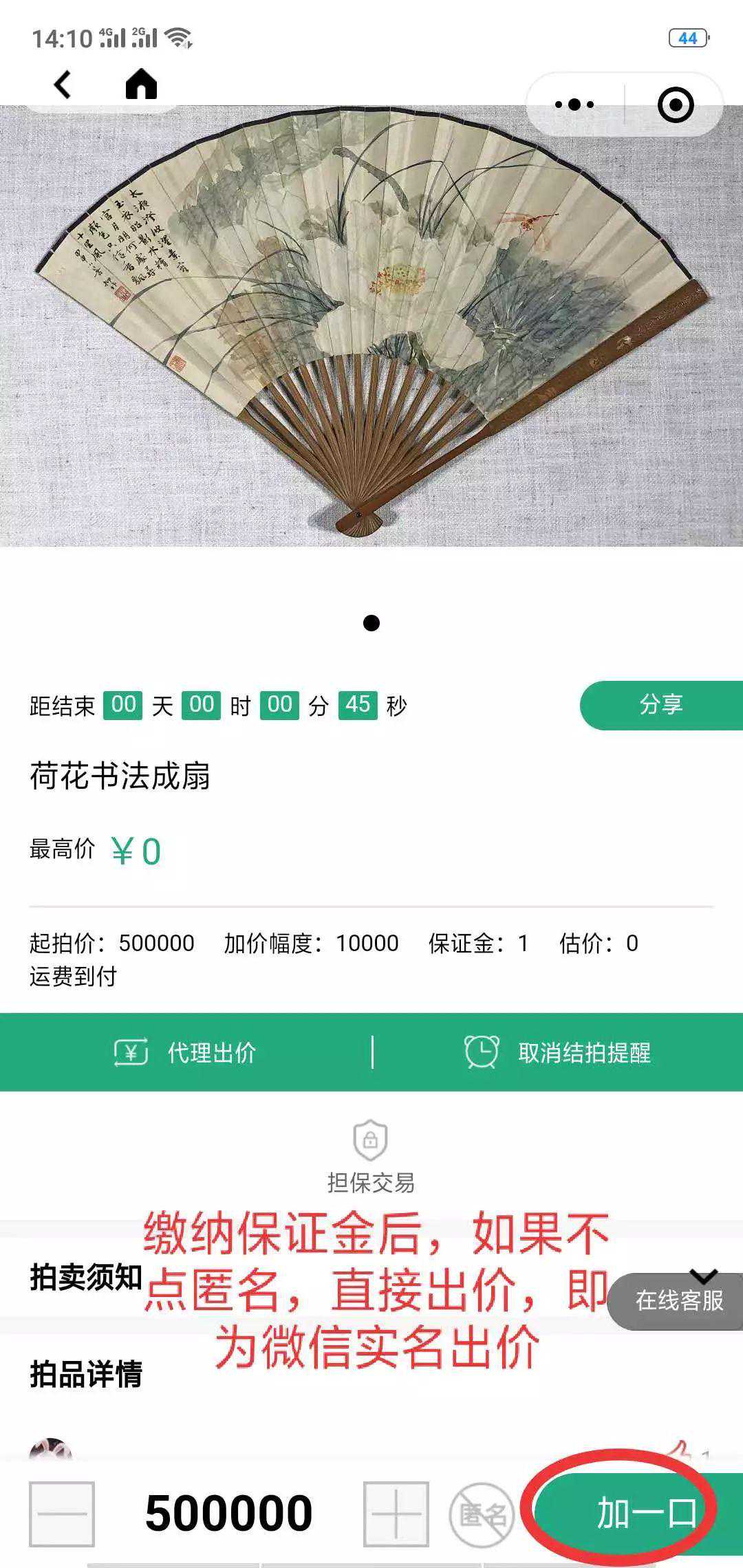743x1568 pixels.
Task: Go back to the previous page
Action: point(63,85)
